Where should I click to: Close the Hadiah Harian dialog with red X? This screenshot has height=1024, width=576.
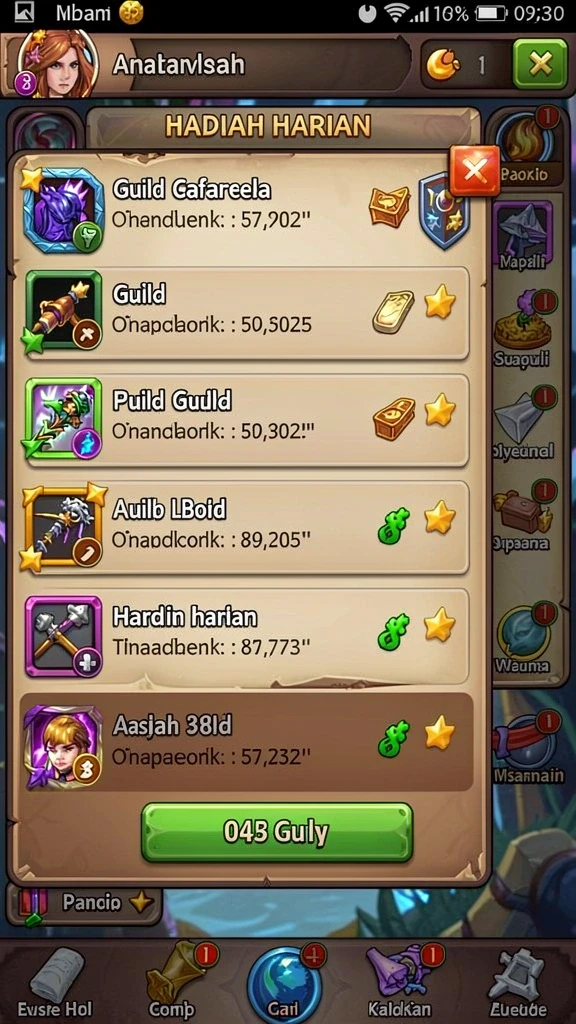click(475, 171)
